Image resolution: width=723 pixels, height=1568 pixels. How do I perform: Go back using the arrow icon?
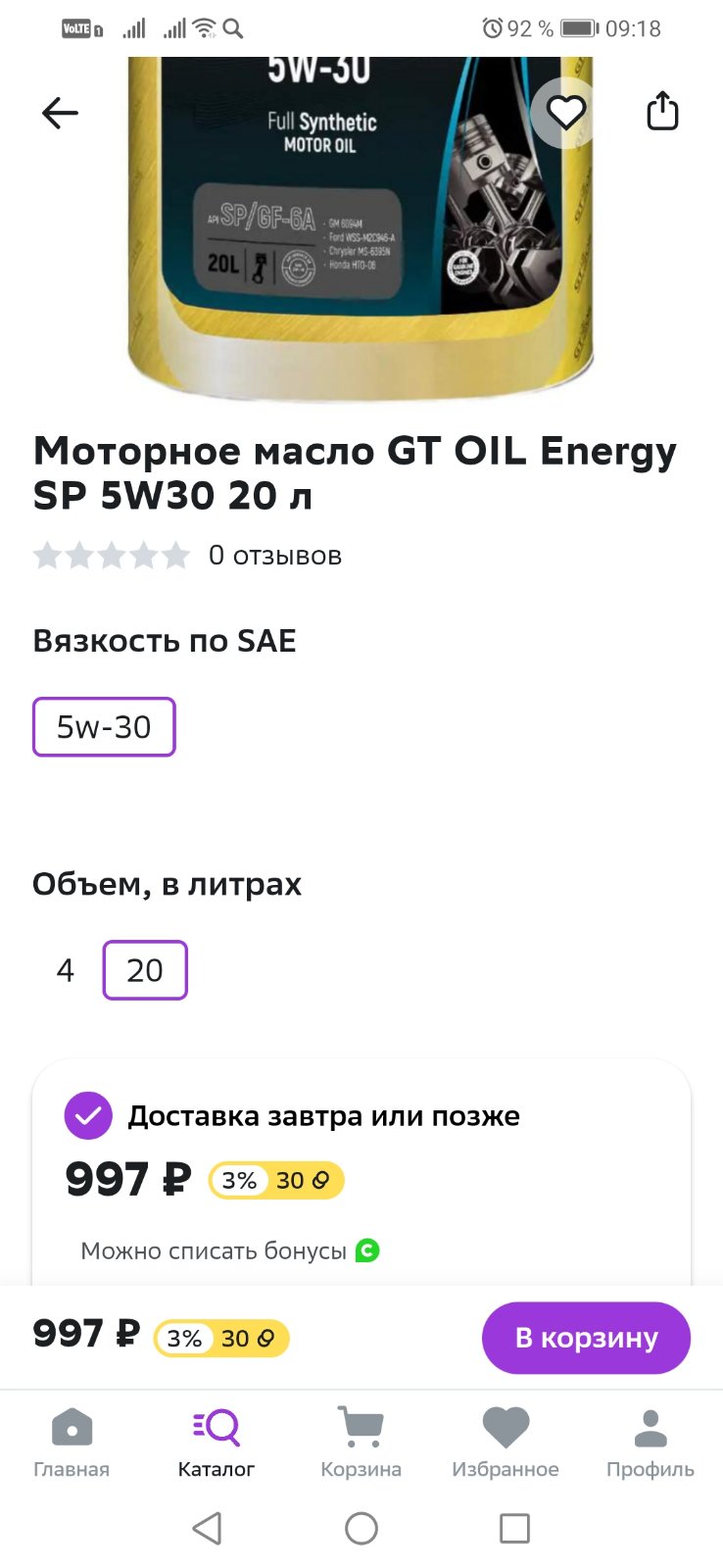pyautogui.click(x=60, y=114)
